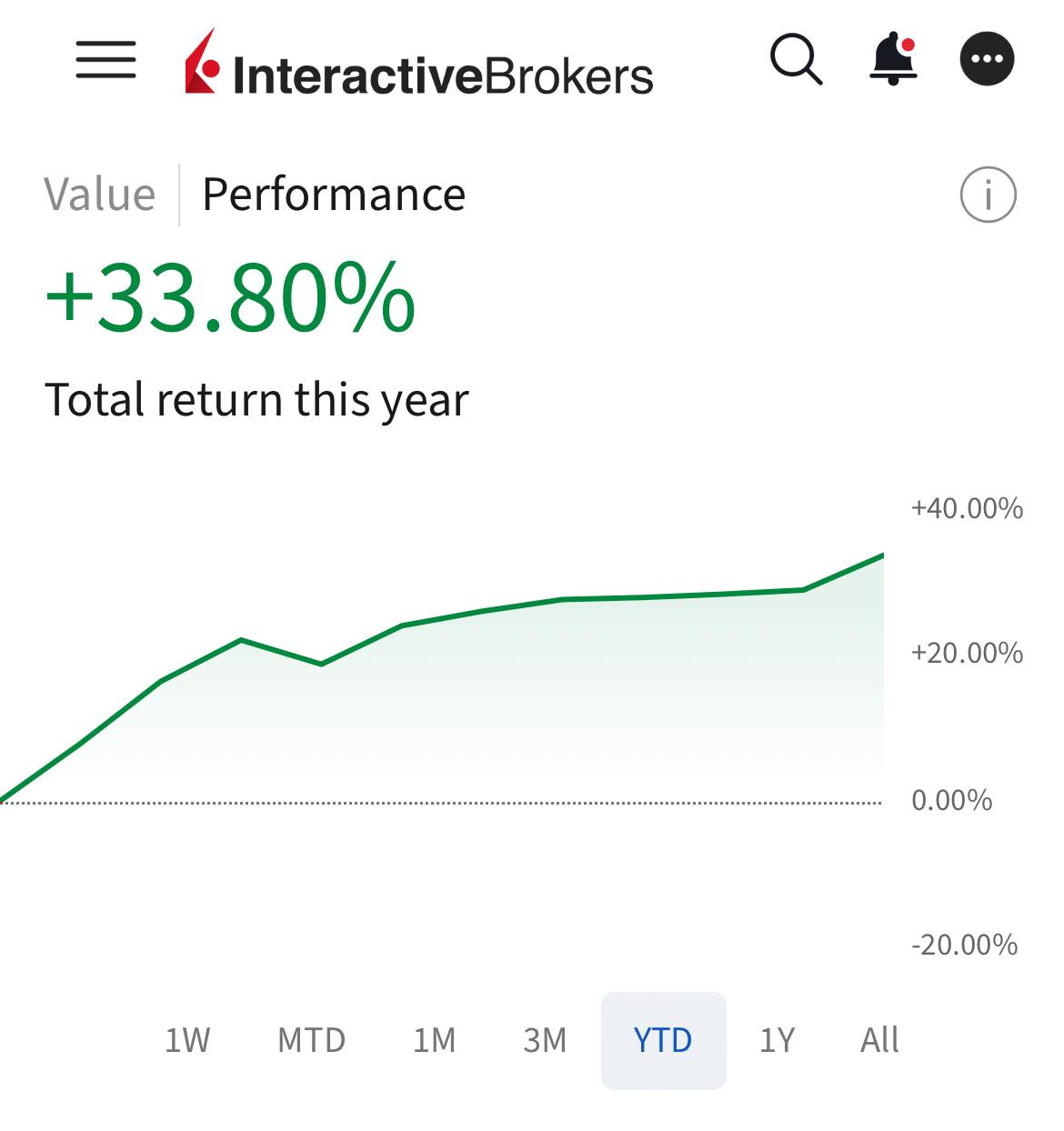
Task: Select the Performance tab
Action: coord(334,195)
